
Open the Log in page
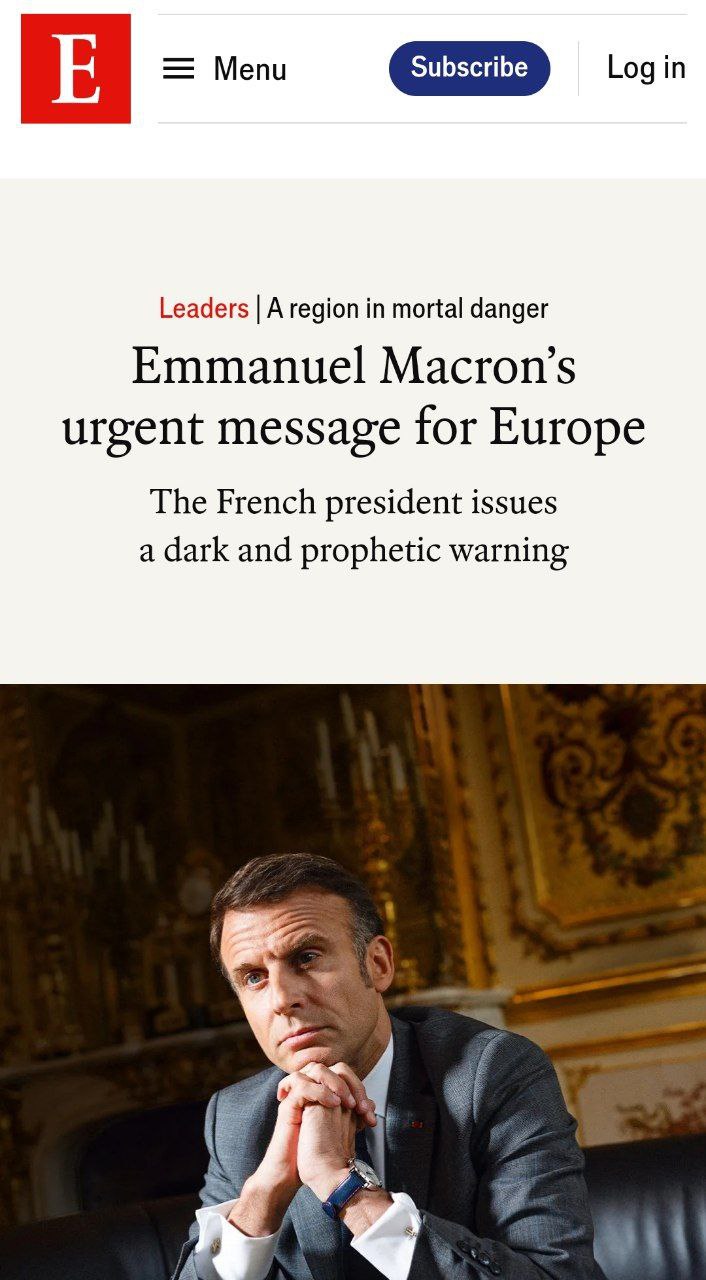click(646, 68)
